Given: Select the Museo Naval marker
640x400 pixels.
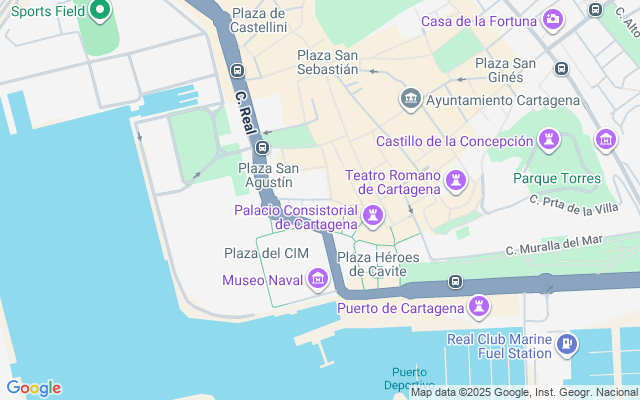Looking at the screenshot, I should pyautogui.click(x=318, y=279).
